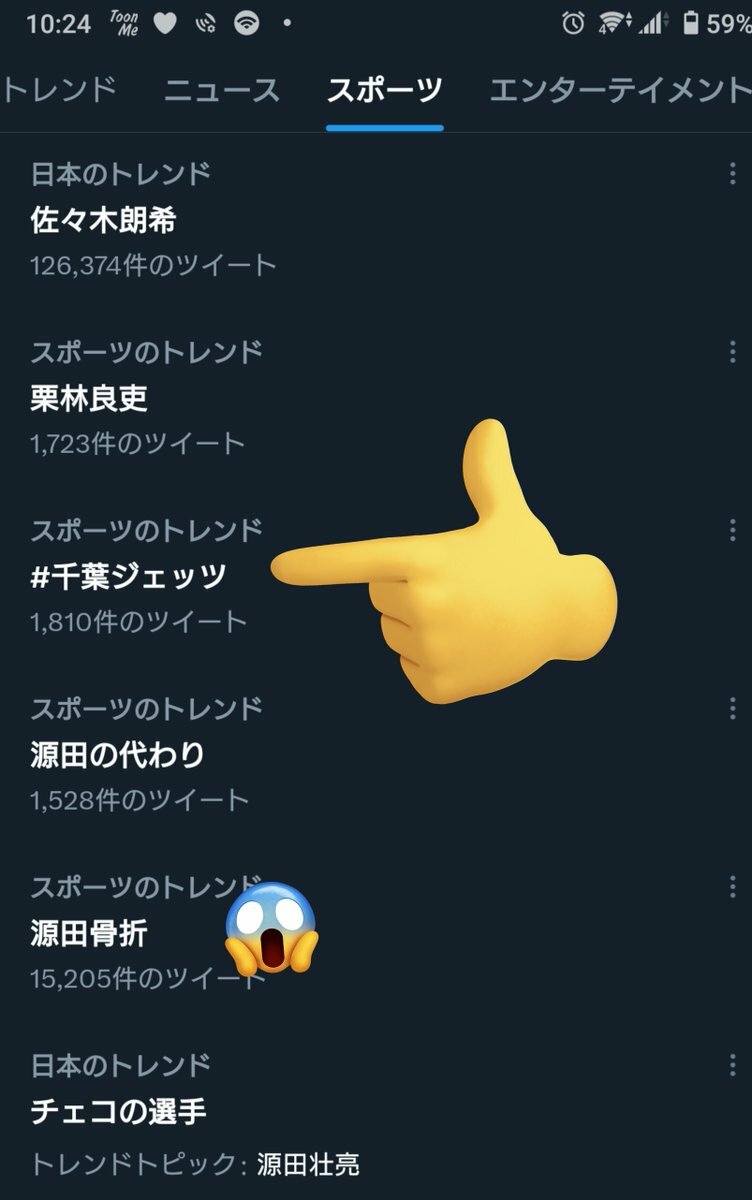Open more options for the 源田骨折 trend
Image resolution: width=752 pixels, height=1200 pixels.
coord(733,886)
